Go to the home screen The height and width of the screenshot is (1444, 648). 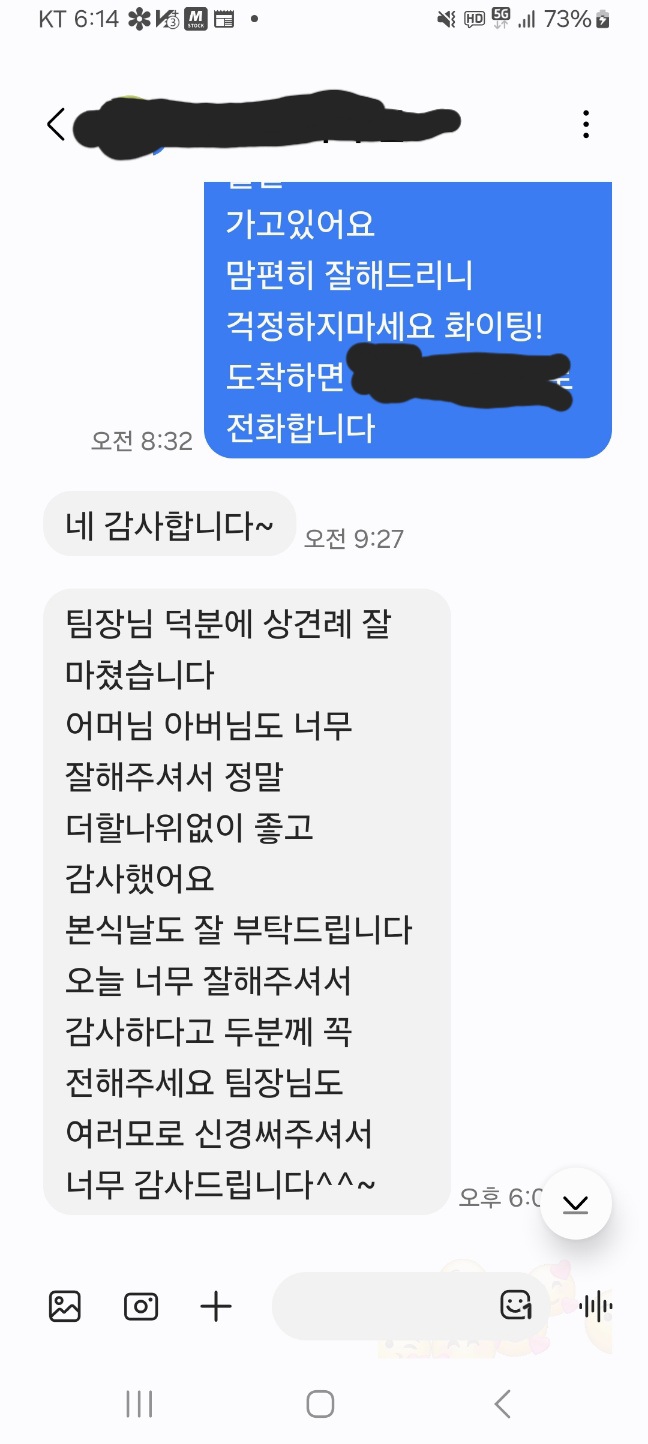(320, 1404)
